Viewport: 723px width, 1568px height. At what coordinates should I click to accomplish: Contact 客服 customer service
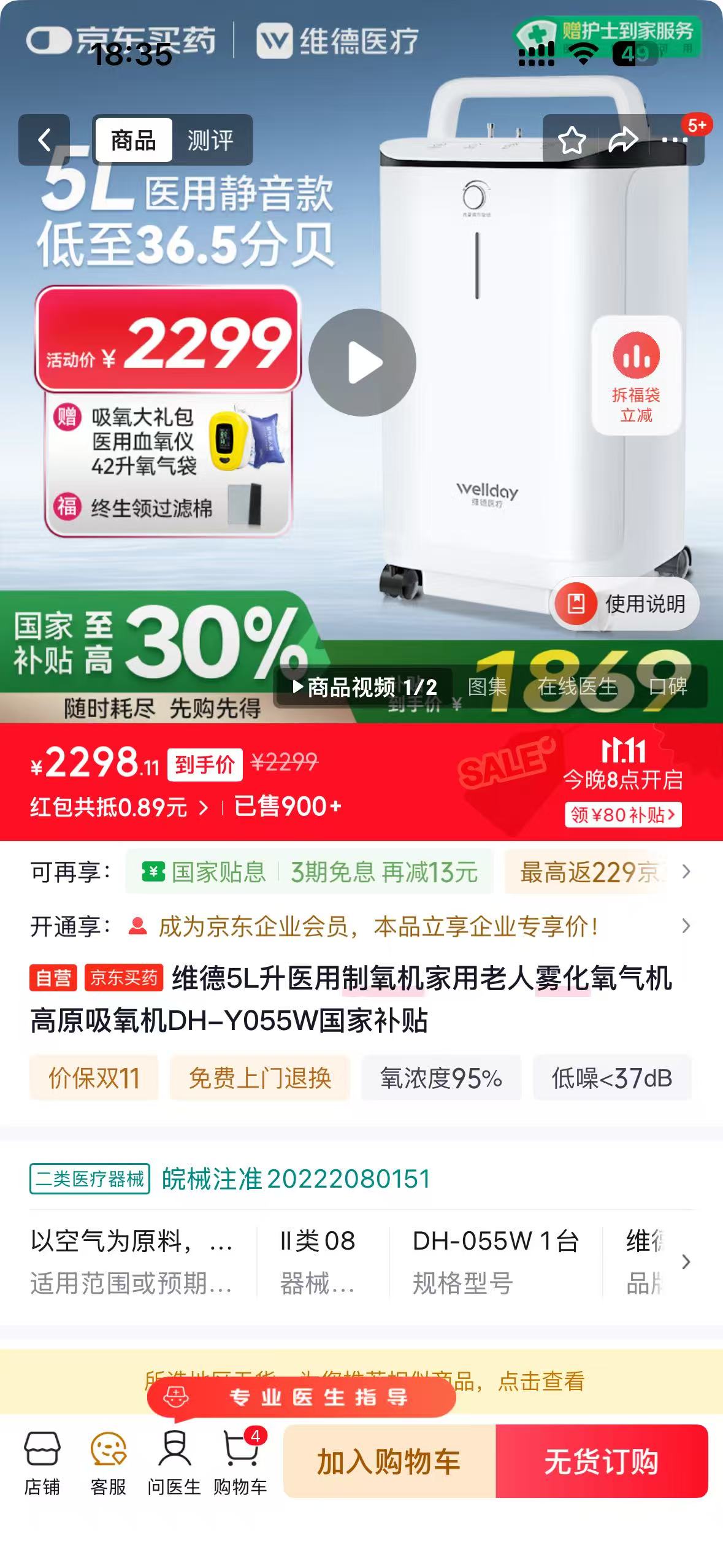pos(108,1462)
